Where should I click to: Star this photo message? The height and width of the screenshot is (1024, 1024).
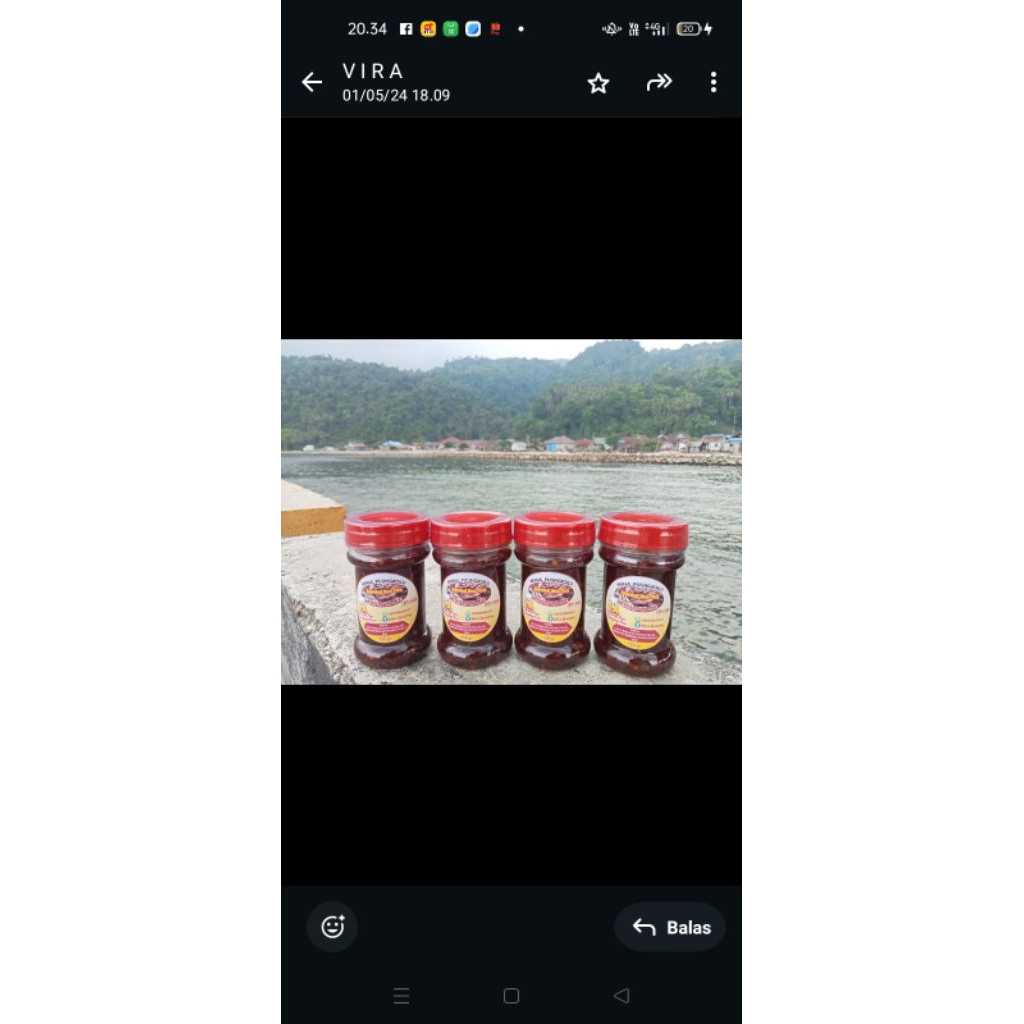598,83
